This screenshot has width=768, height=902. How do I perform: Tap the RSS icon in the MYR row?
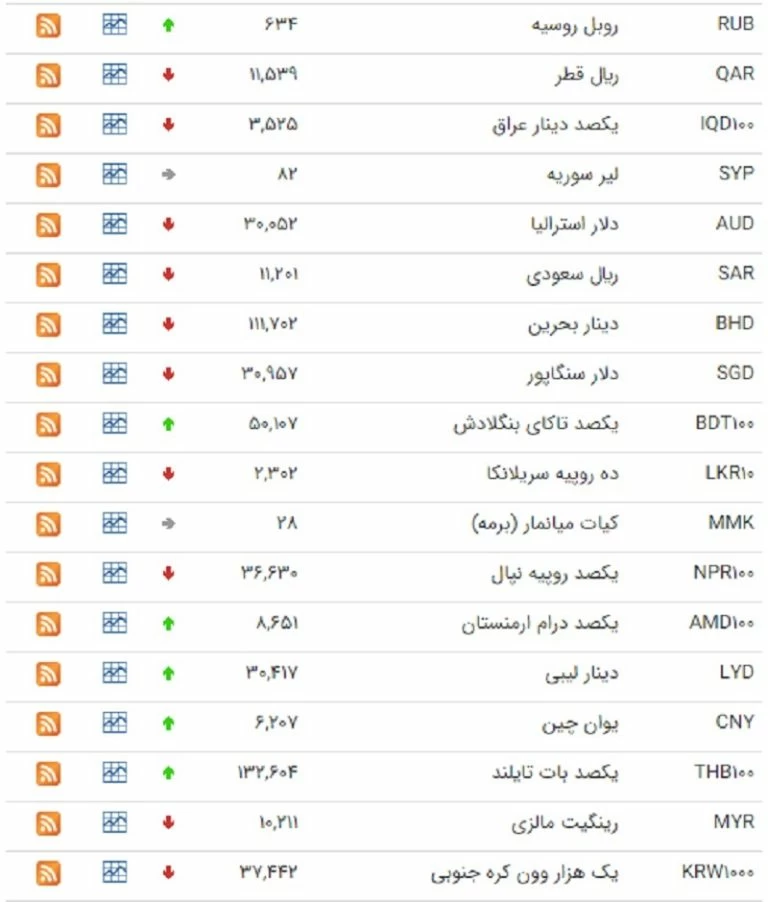coord(48,822)
